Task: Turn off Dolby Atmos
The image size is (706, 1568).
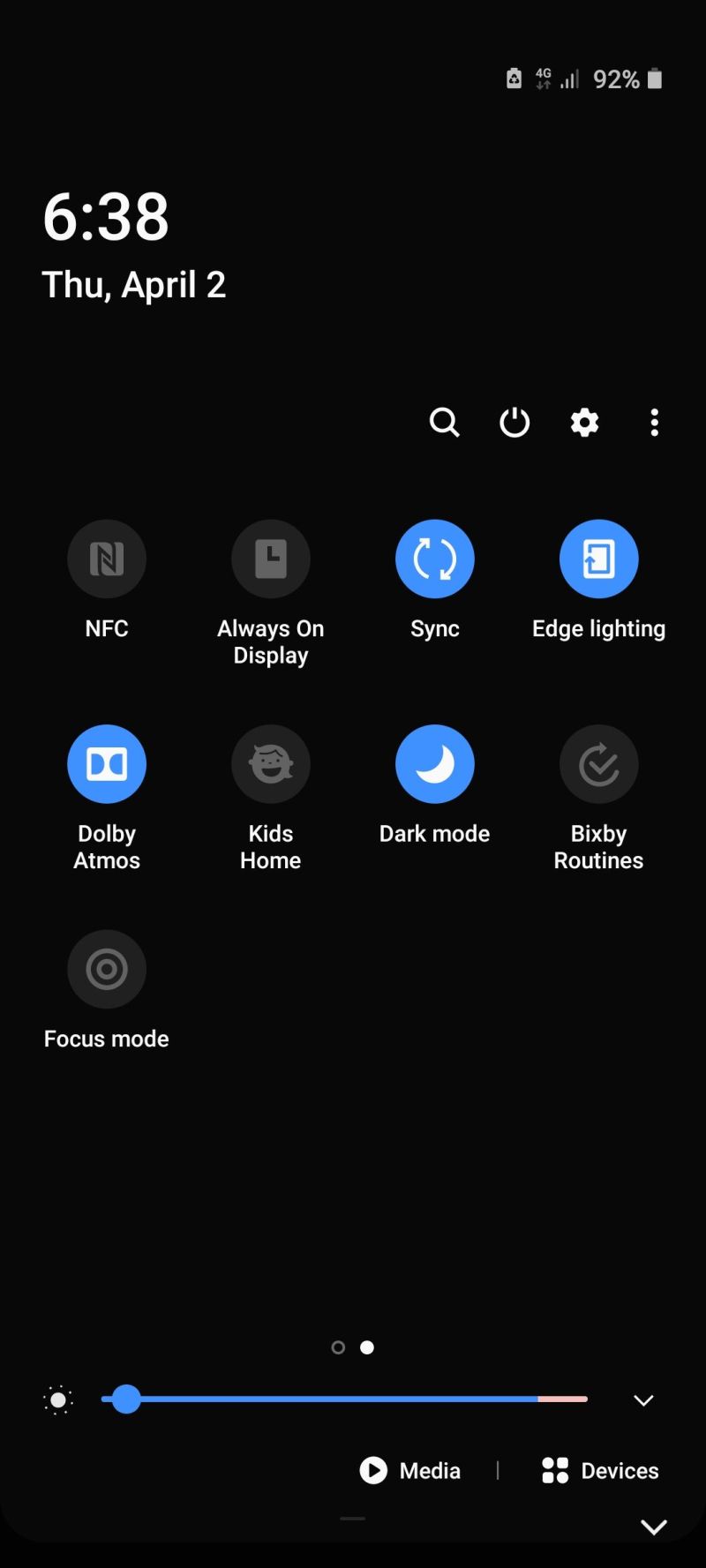Action: (107, 764)
